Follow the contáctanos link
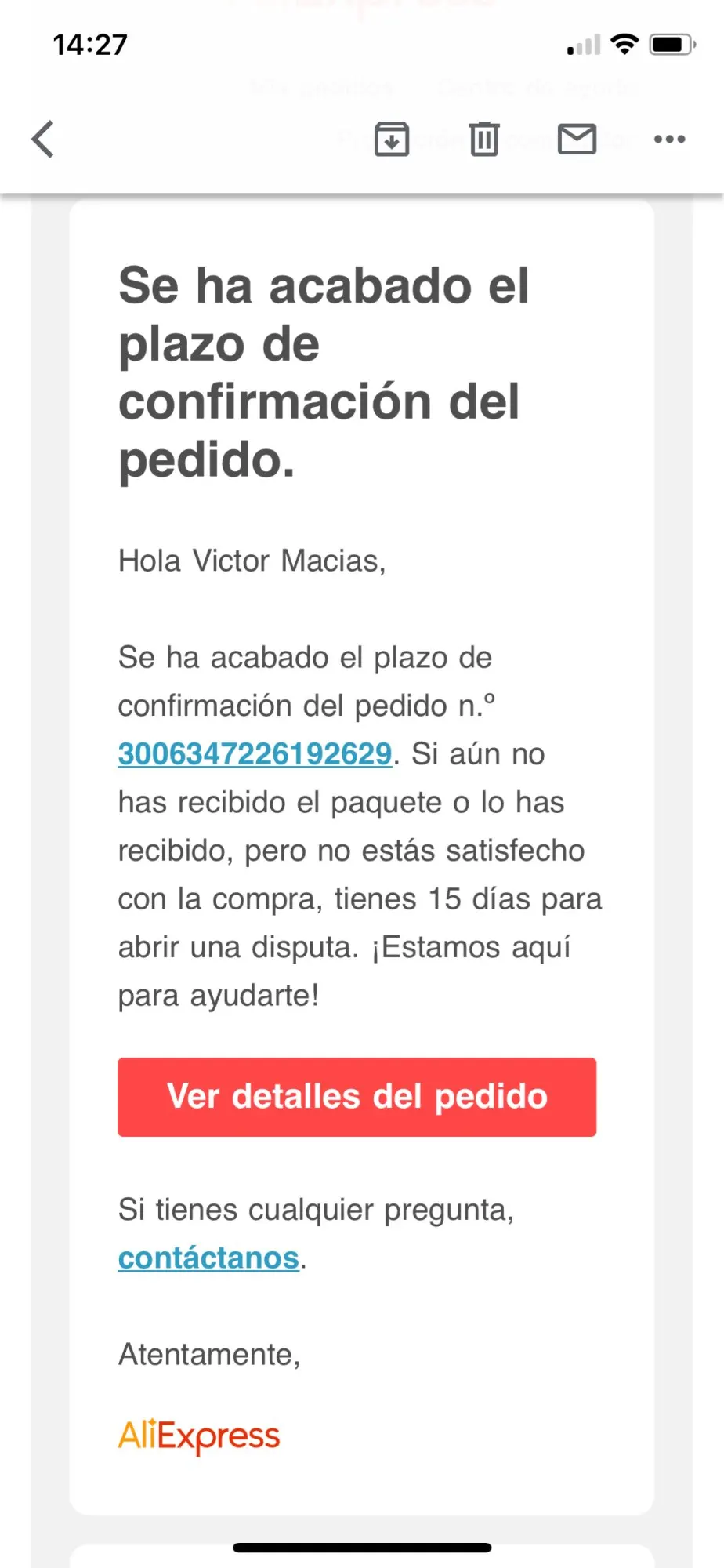 coord(208,1258)
